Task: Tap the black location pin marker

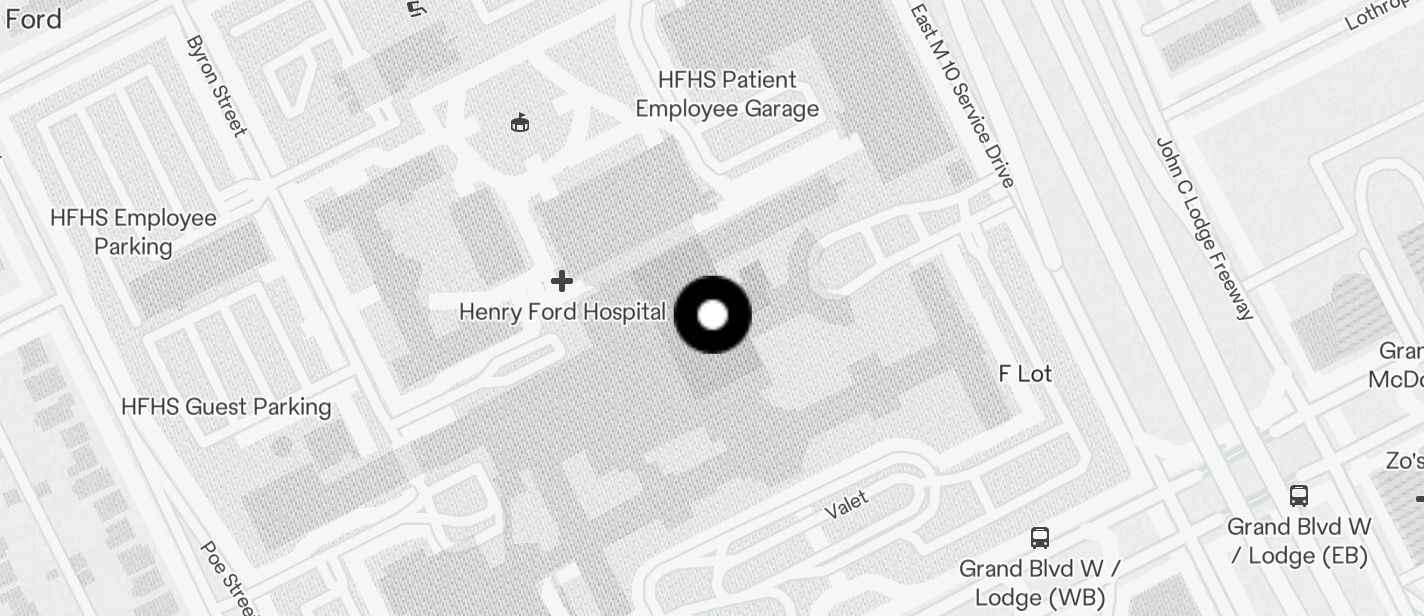Action: [x=712, y=315]
